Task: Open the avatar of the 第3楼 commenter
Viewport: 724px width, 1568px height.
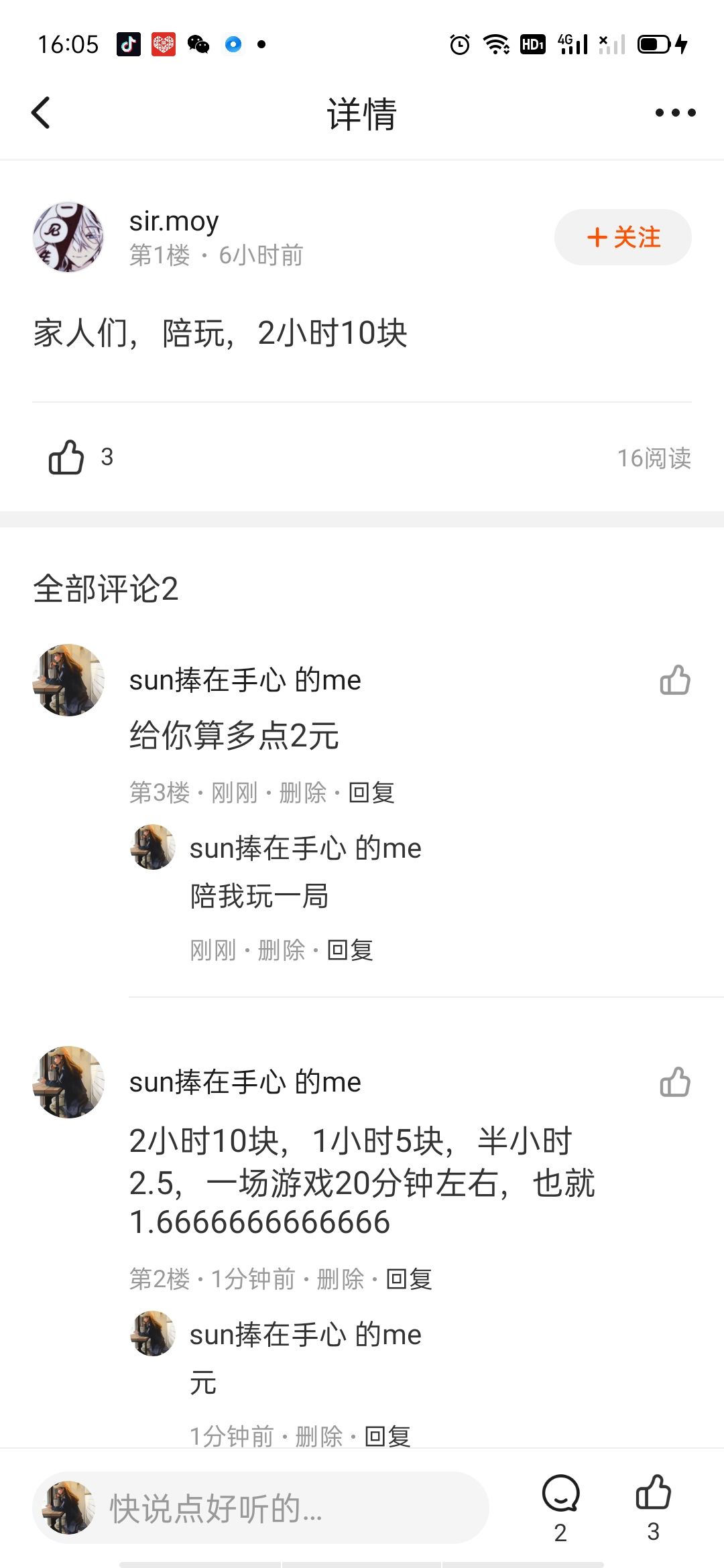Action: point(68,680)
